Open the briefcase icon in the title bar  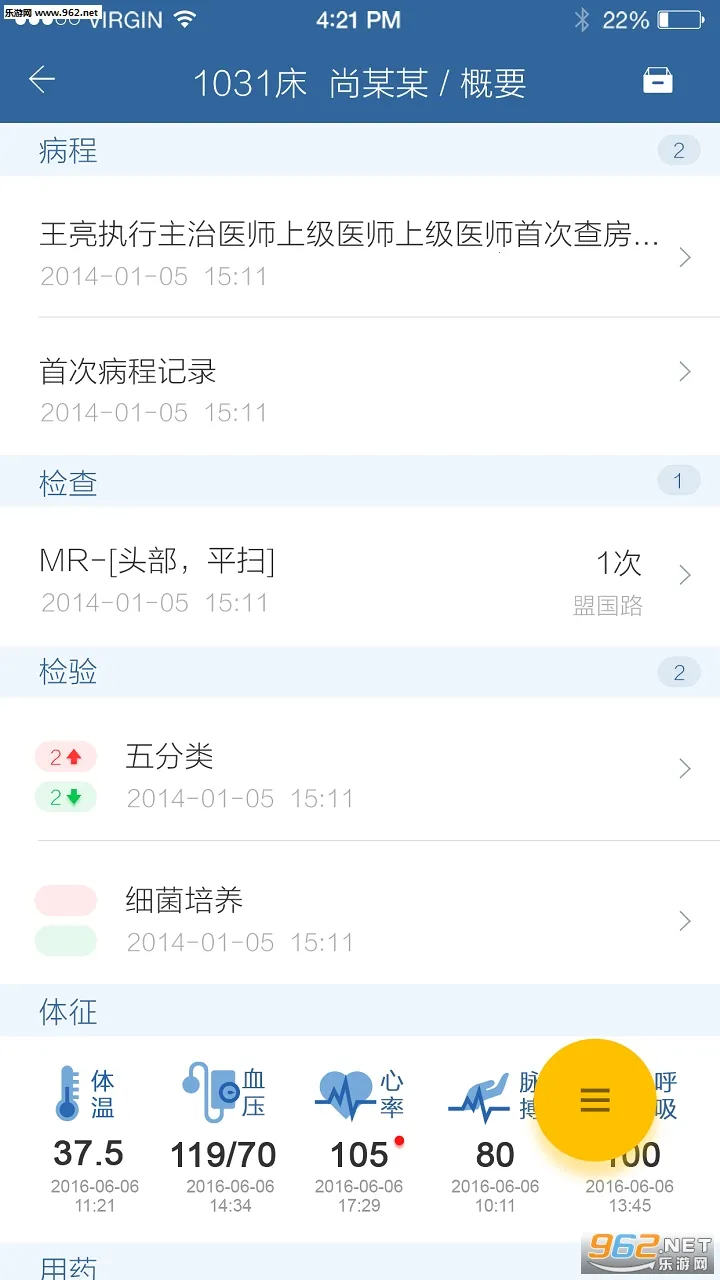click(x=657, y=80)
